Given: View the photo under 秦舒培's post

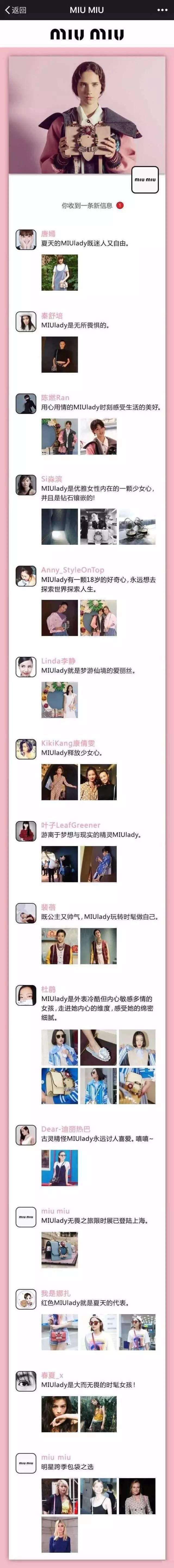Looking at the screenshot, I should coord(59,354).
